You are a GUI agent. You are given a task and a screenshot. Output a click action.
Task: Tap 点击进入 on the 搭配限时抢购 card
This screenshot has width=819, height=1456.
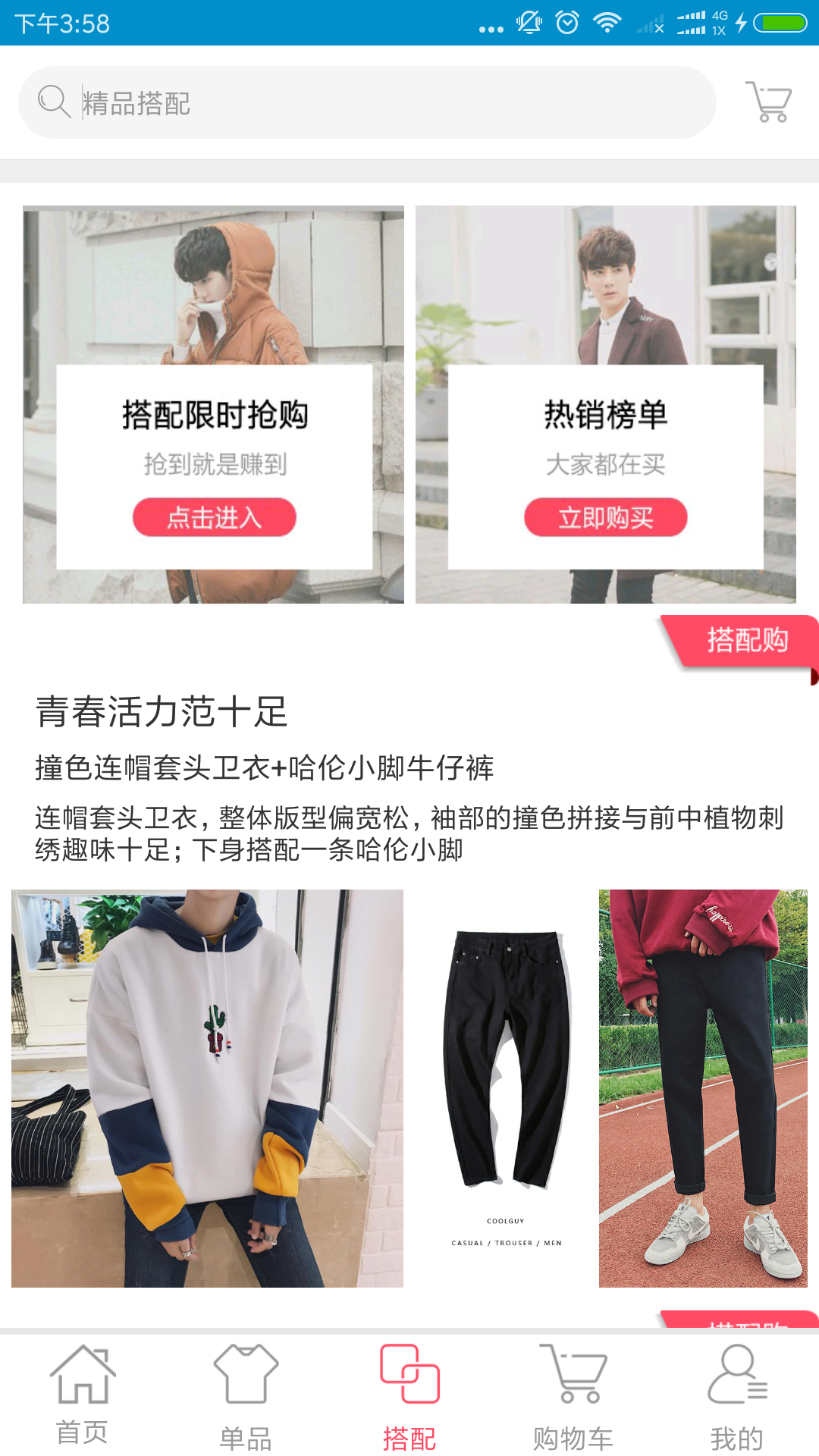pos(214,517)
